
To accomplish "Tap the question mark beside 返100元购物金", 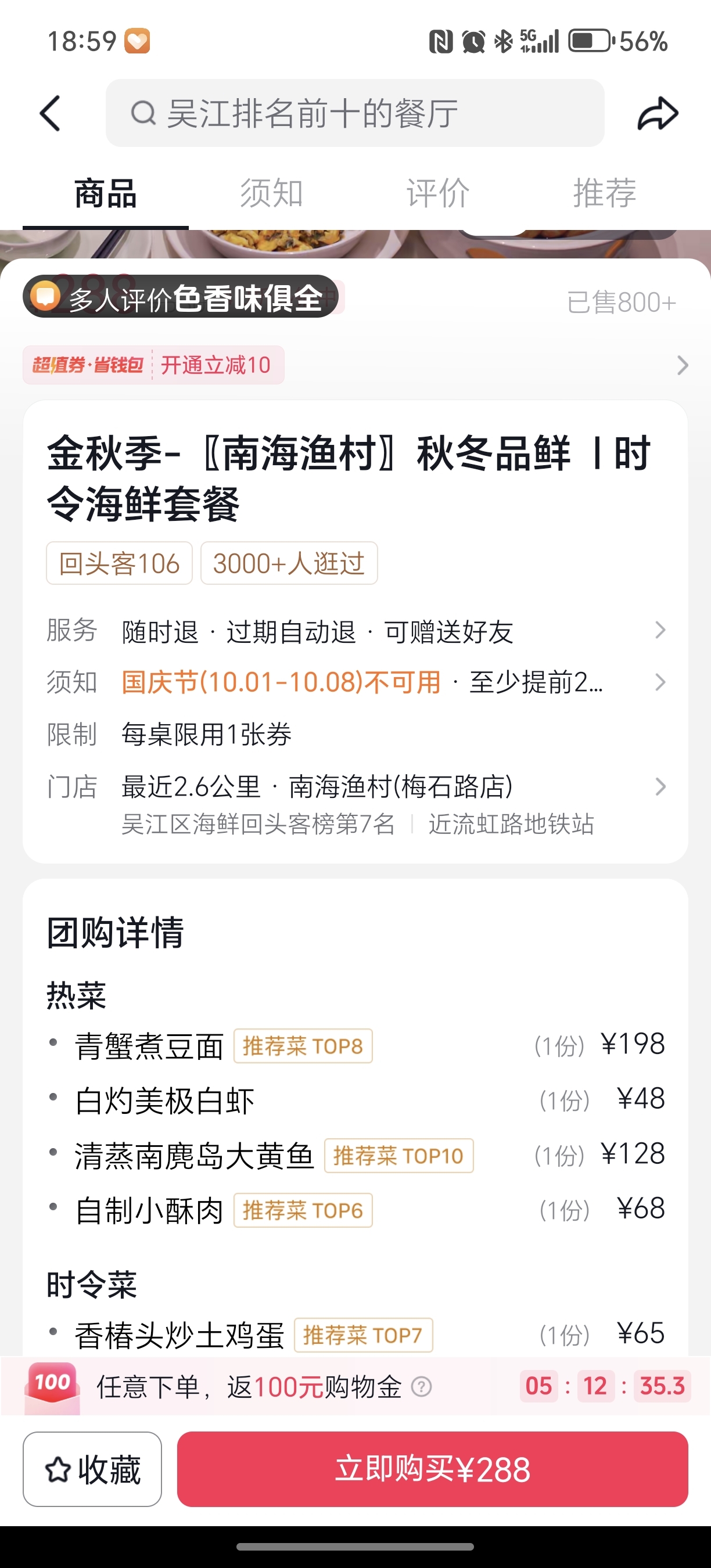I will pos(421,1387).
